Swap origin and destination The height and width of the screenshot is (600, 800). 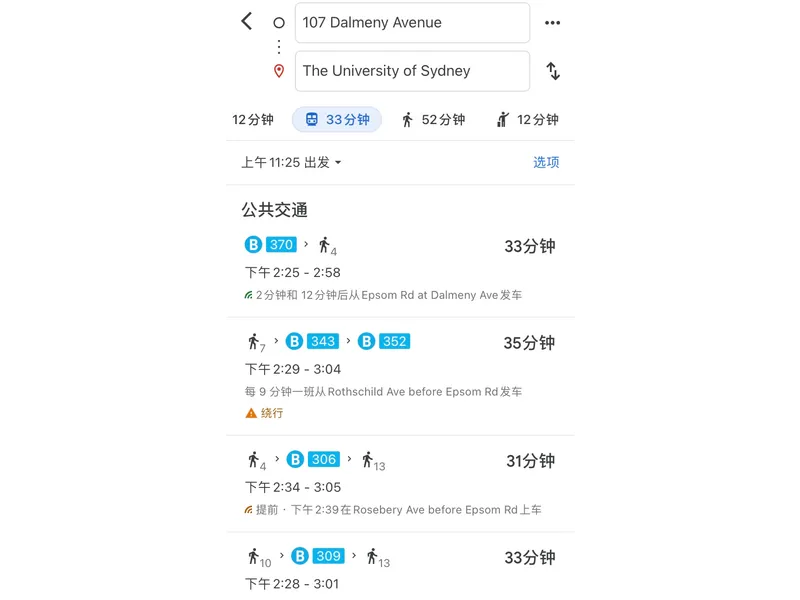pyautogui.click(x=552, y=71)
